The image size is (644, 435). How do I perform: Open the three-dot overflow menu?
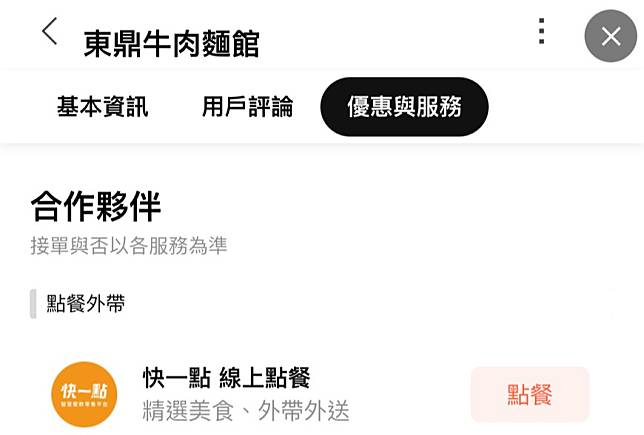coord(541,32)
